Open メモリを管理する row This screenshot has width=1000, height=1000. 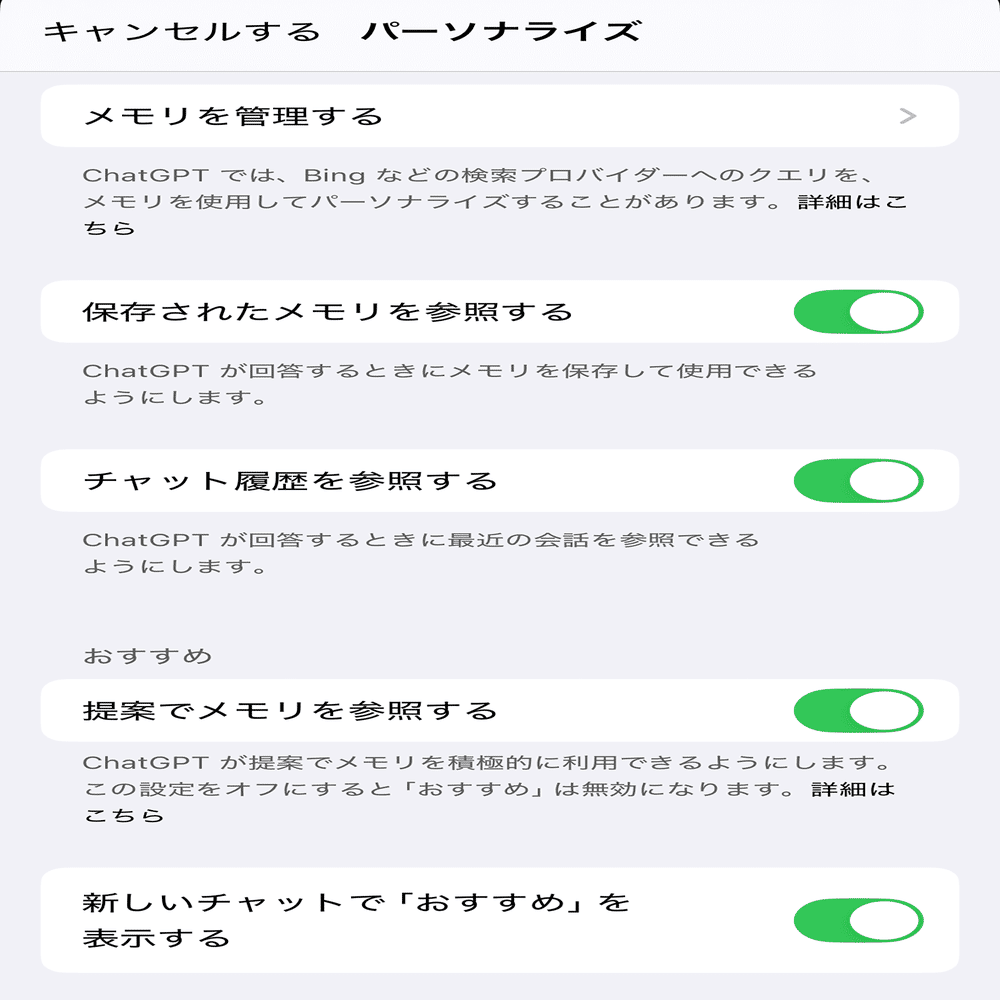(499, 116)
